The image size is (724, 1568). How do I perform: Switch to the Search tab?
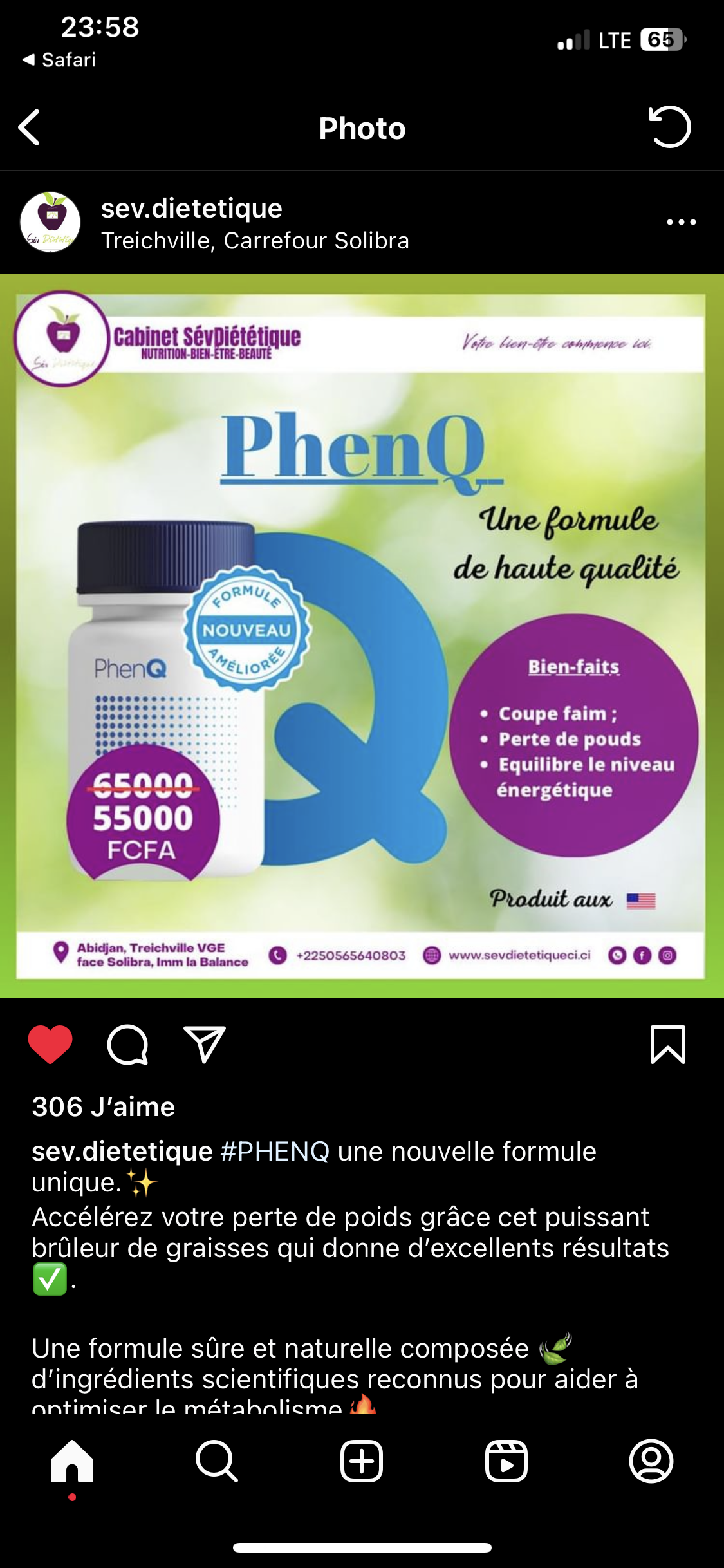(217, 1461)
